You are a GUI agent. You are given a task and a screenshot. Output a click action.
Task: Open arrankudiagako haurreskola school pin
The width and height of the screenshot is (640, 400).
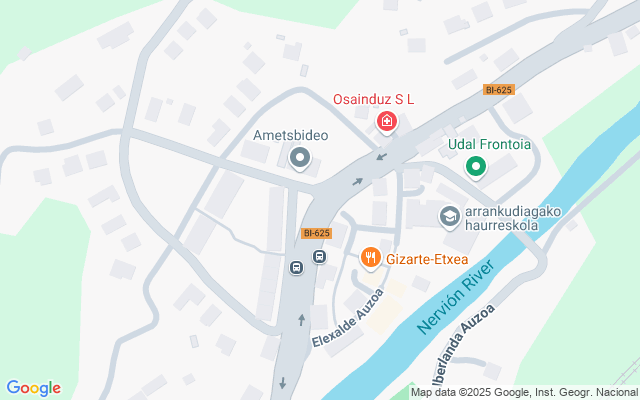pyautogui.click(x=450, y=218)
